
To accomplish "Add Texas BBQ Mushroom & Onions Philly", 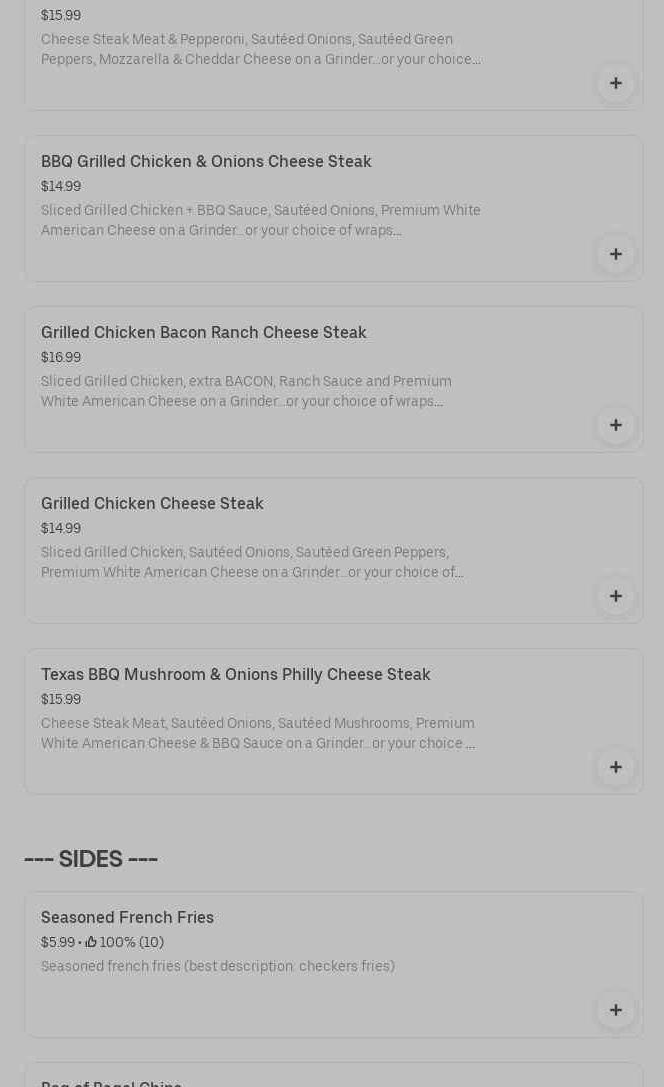I will pyautogui.click(x=615, y=767).
